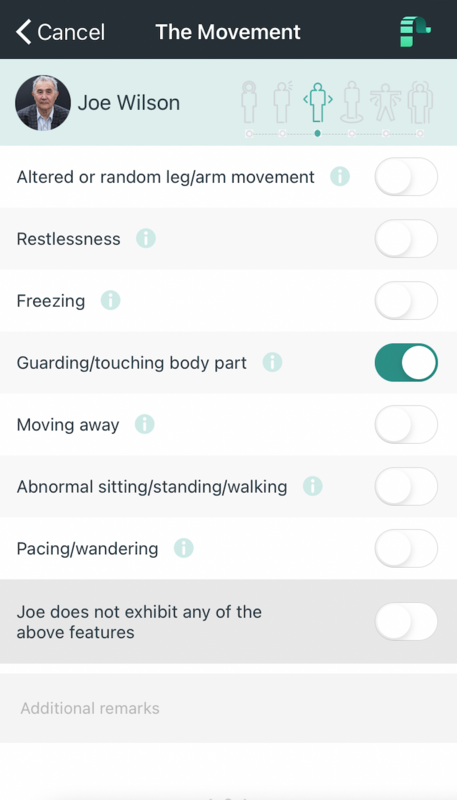
Task: Show info for Altered or random leg/arm movement
Action: (340, 177)
